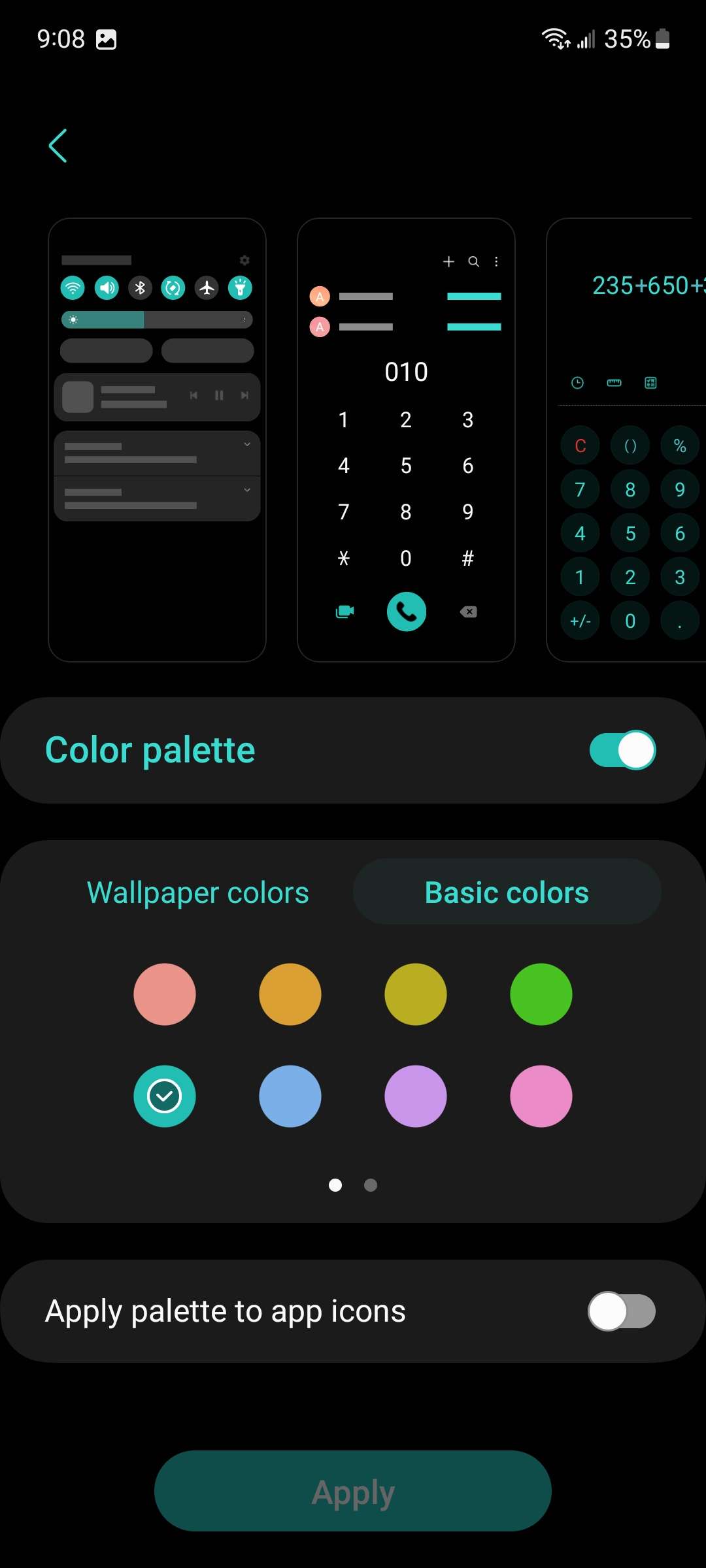Image resolution: width=706 pixels, height=1568 pixels.
Task: Tap the flashlight icon in the quick settings preview
Action: [x=239, y=287]
